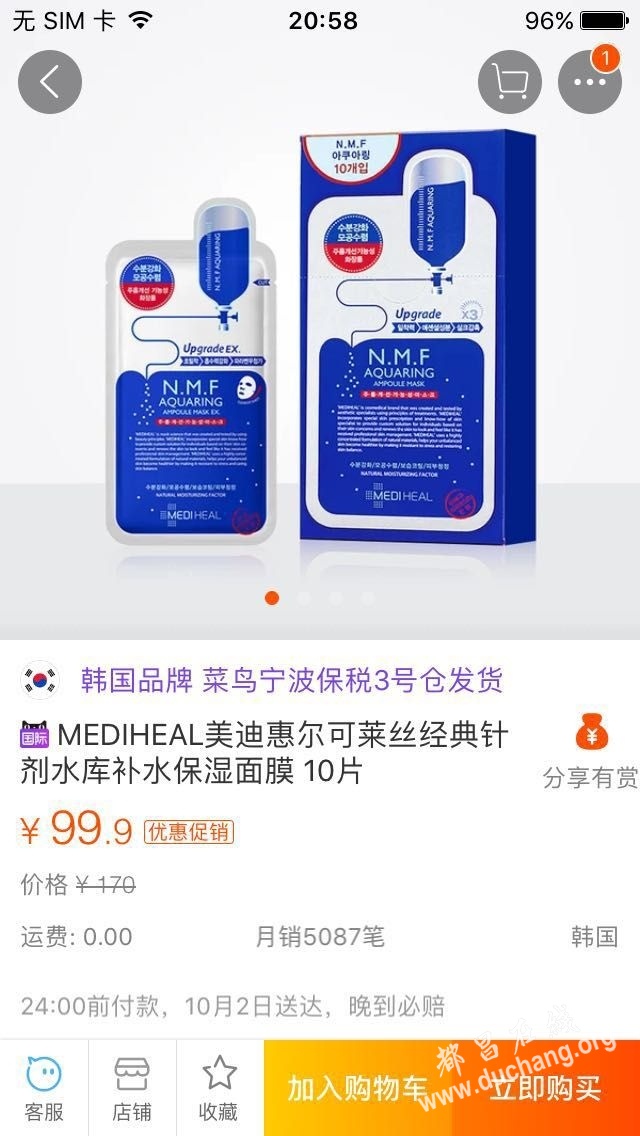Open 客服 customer service chat

(44, 1089)
